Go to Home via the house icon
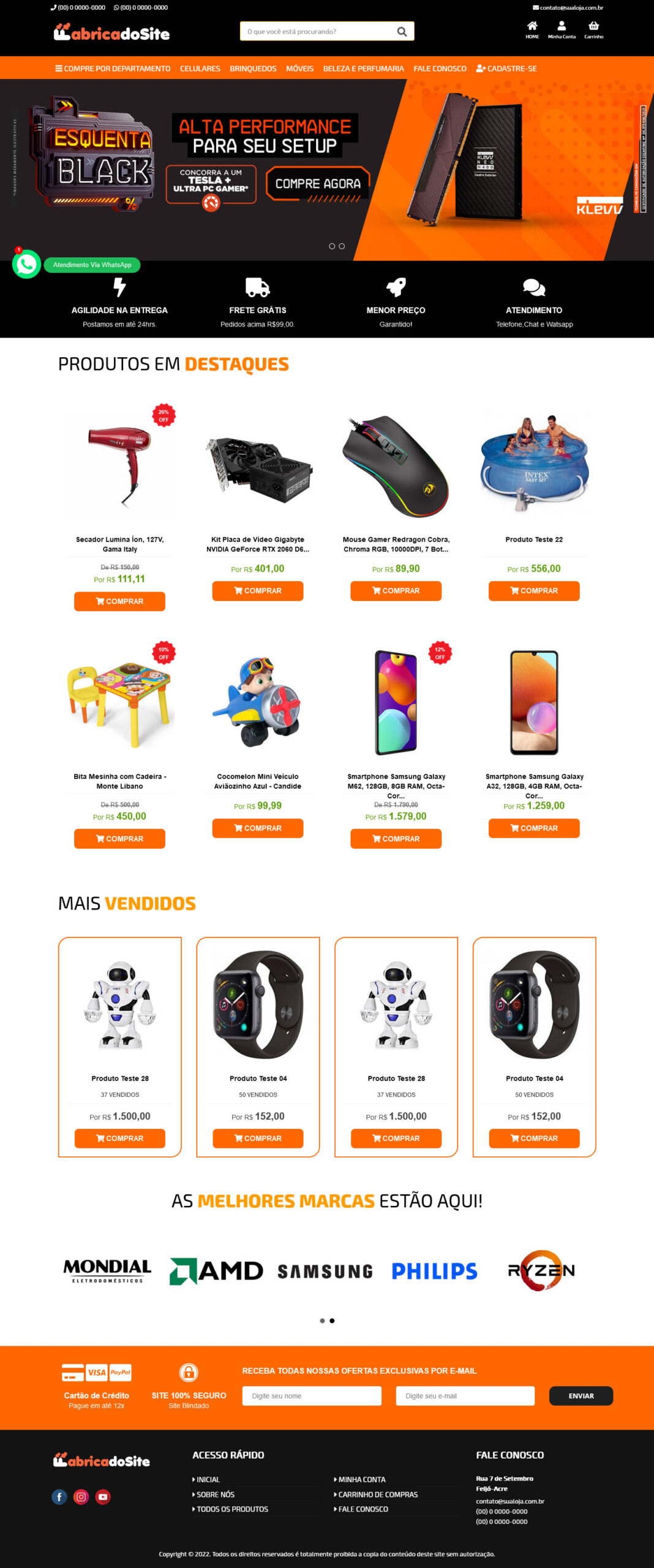This screenshot has height=1568, width=654. (532, 29)
